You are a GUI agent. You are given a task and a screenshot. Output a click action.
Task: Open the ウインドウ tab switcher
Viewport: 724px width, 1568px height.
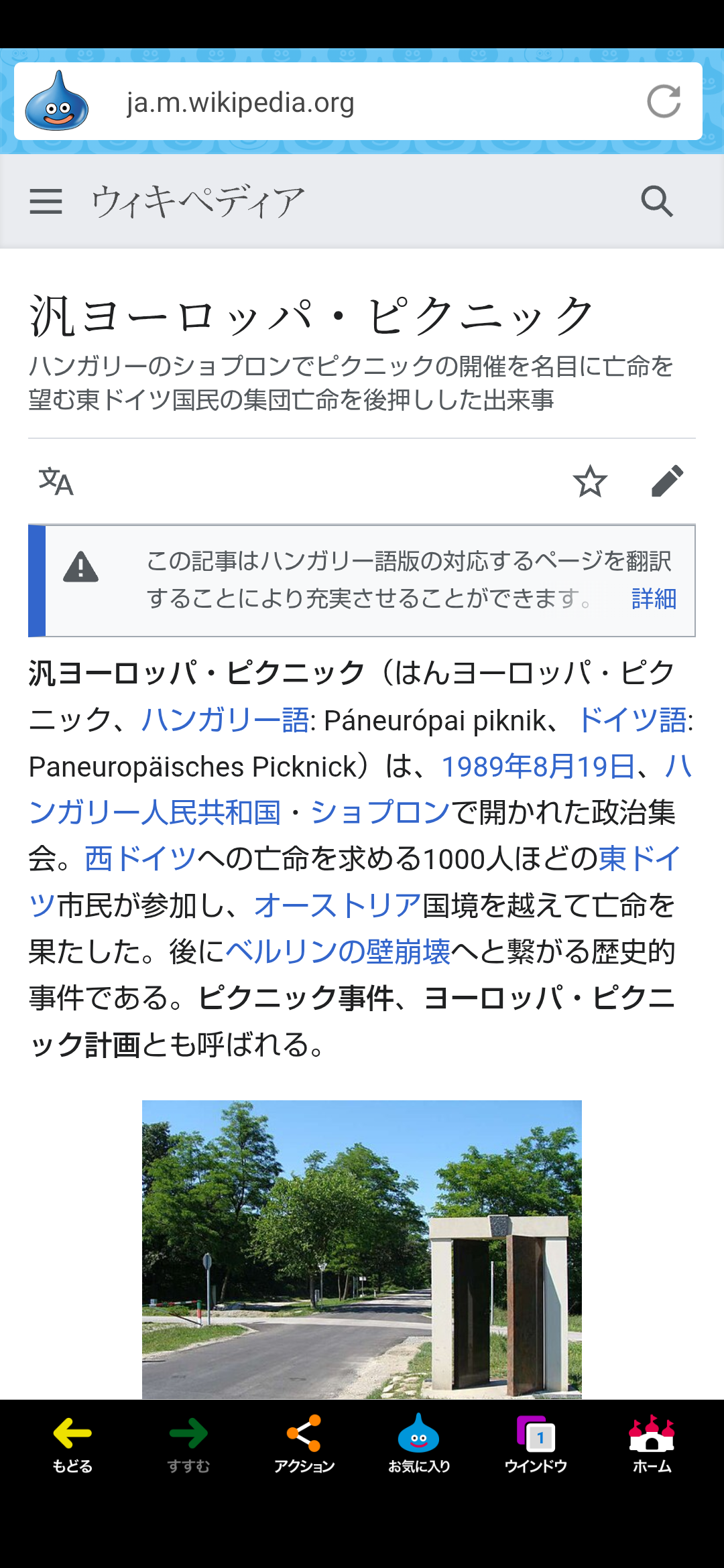click(536, 1444)
